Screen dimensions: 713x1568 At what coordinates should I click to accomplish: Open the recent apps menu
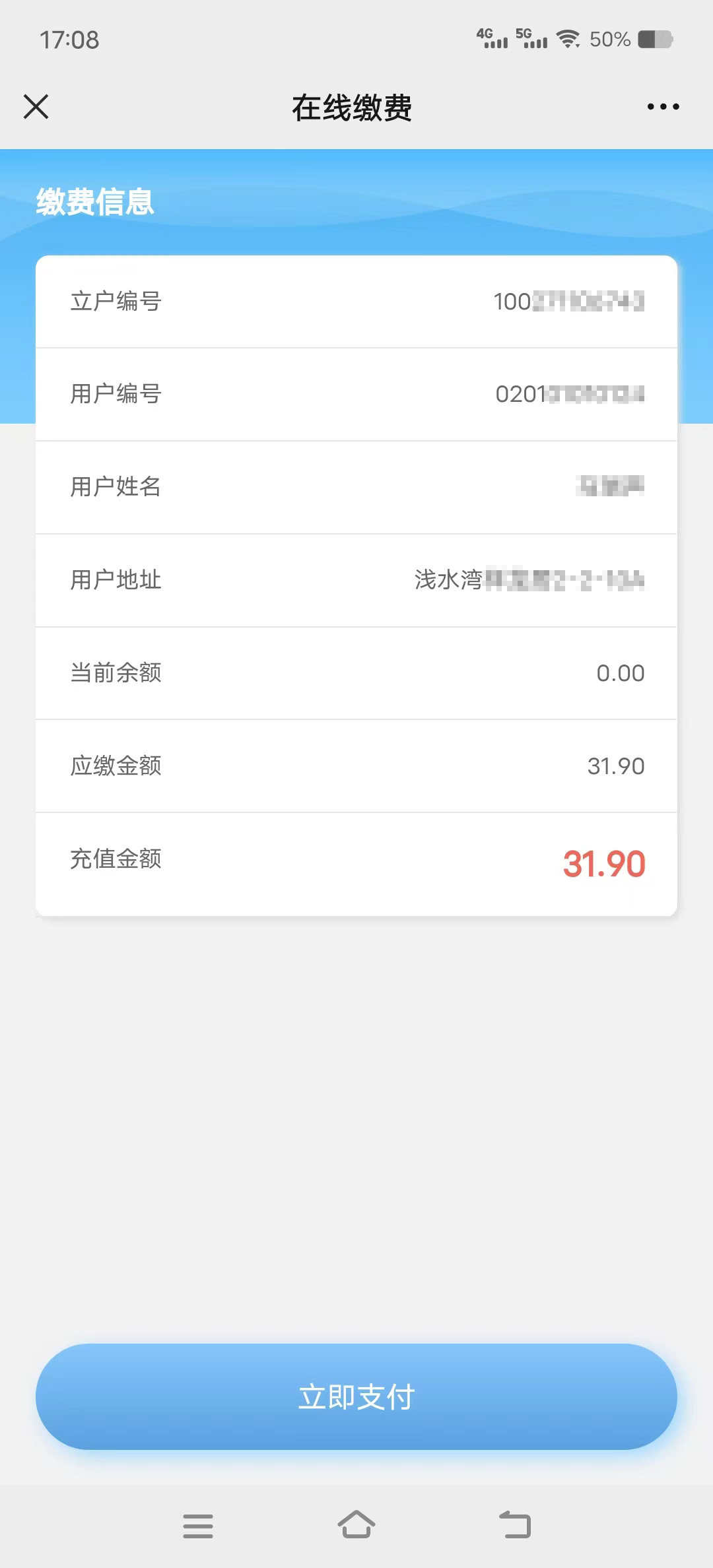point(198,1526)
